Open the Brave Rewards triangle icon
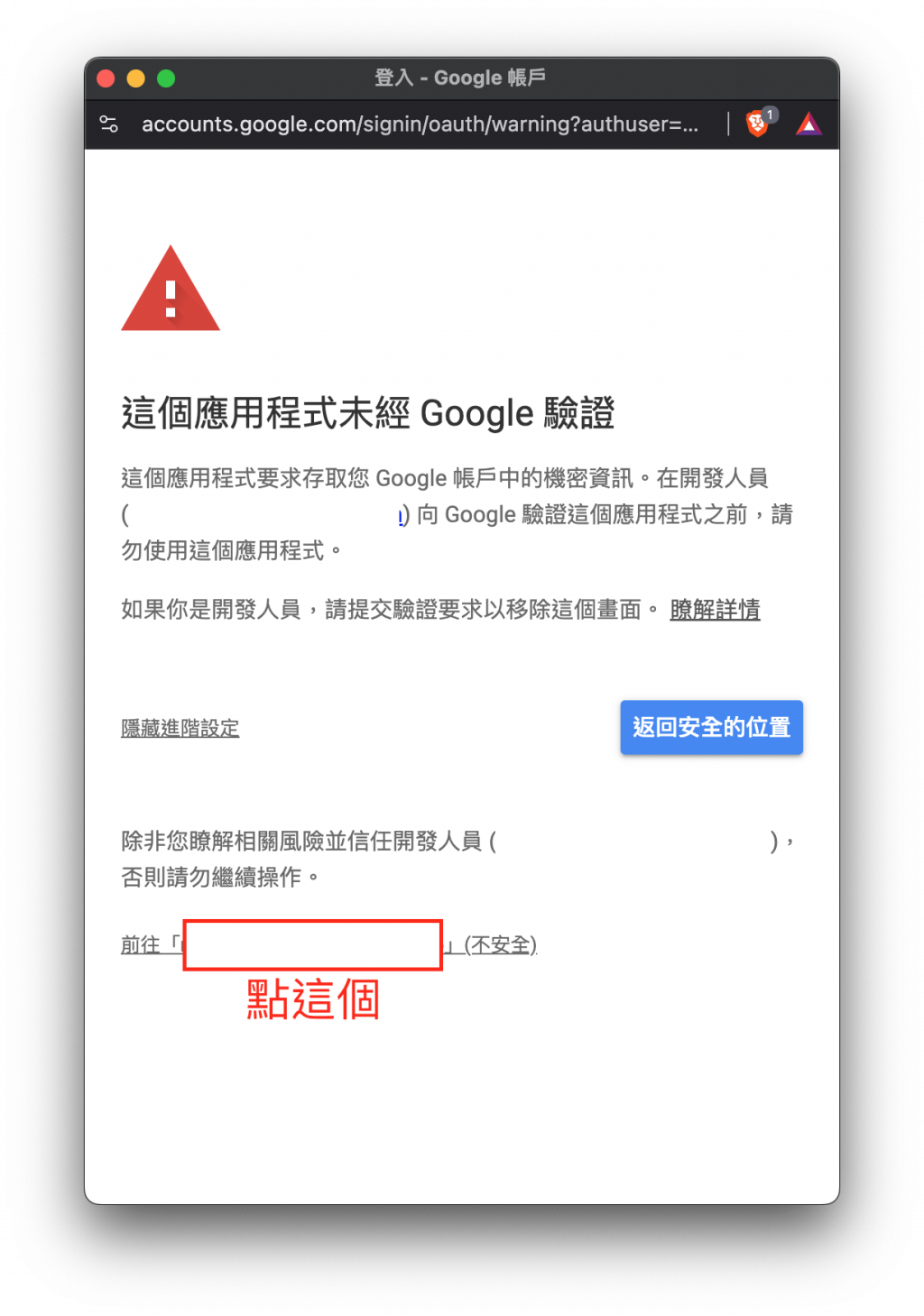This screenshot has height=1316, width=924. (x=808, y=124)
